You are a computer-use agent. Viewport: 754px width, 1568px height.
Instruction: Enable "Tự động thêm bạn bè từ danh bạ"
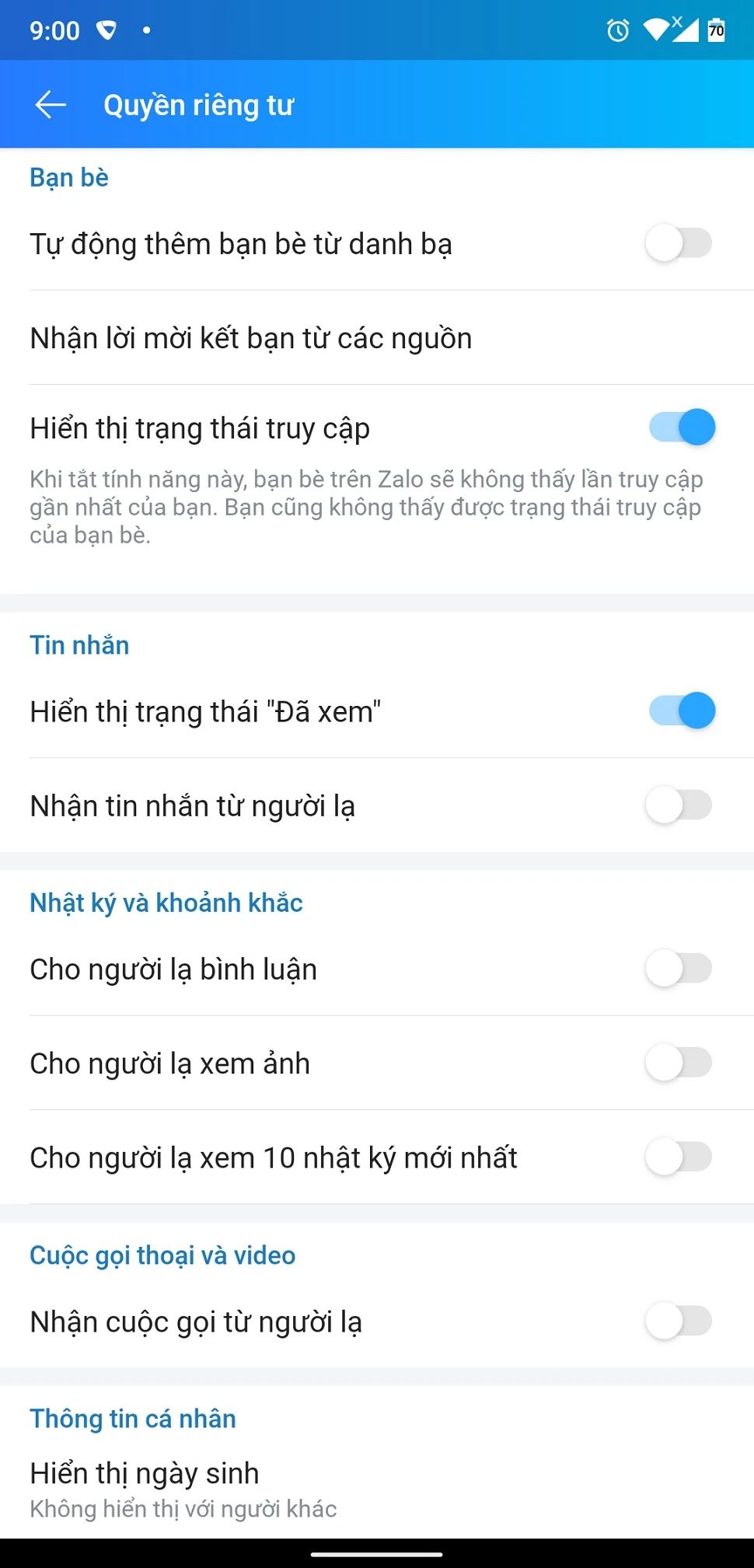[x=679, y=243]
